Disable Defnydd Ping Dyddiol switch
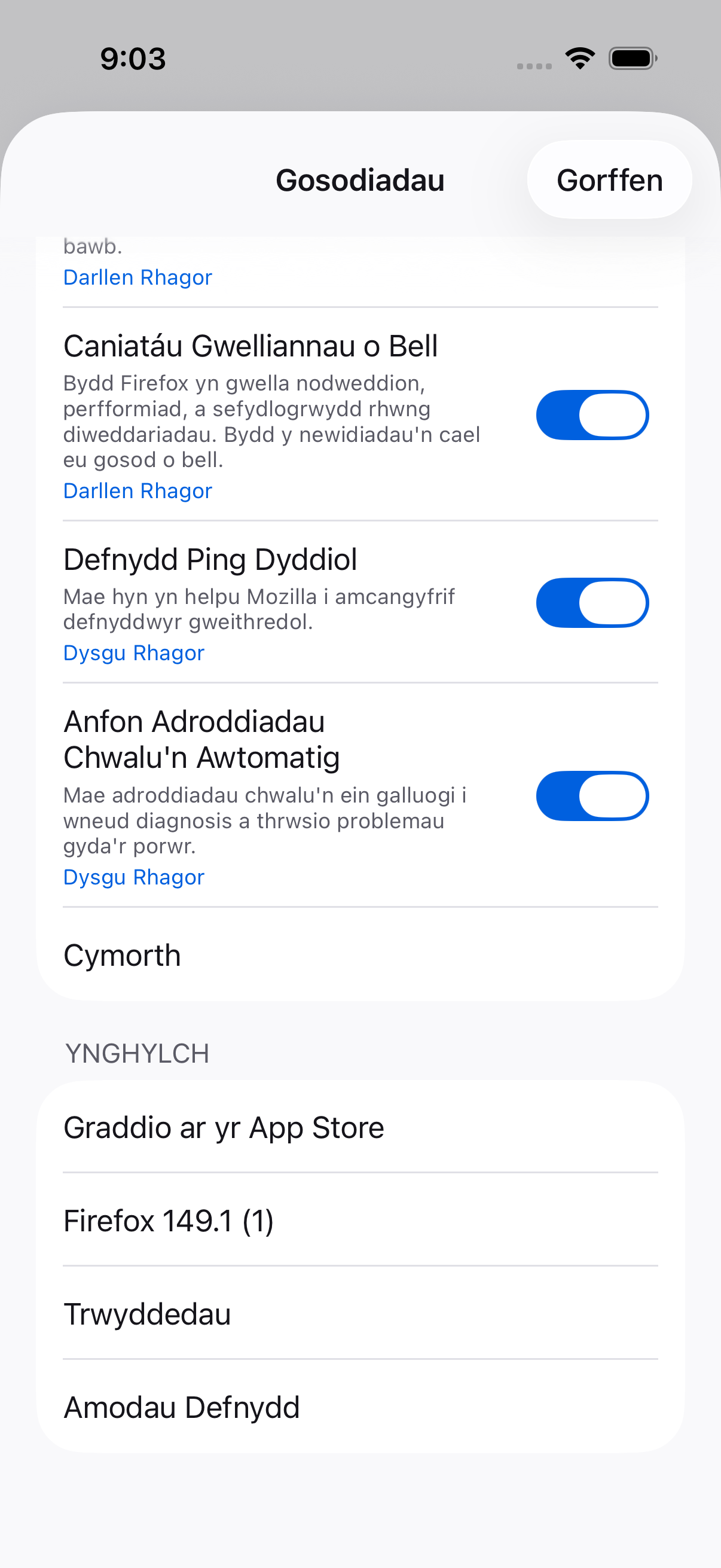 [592, 603]
